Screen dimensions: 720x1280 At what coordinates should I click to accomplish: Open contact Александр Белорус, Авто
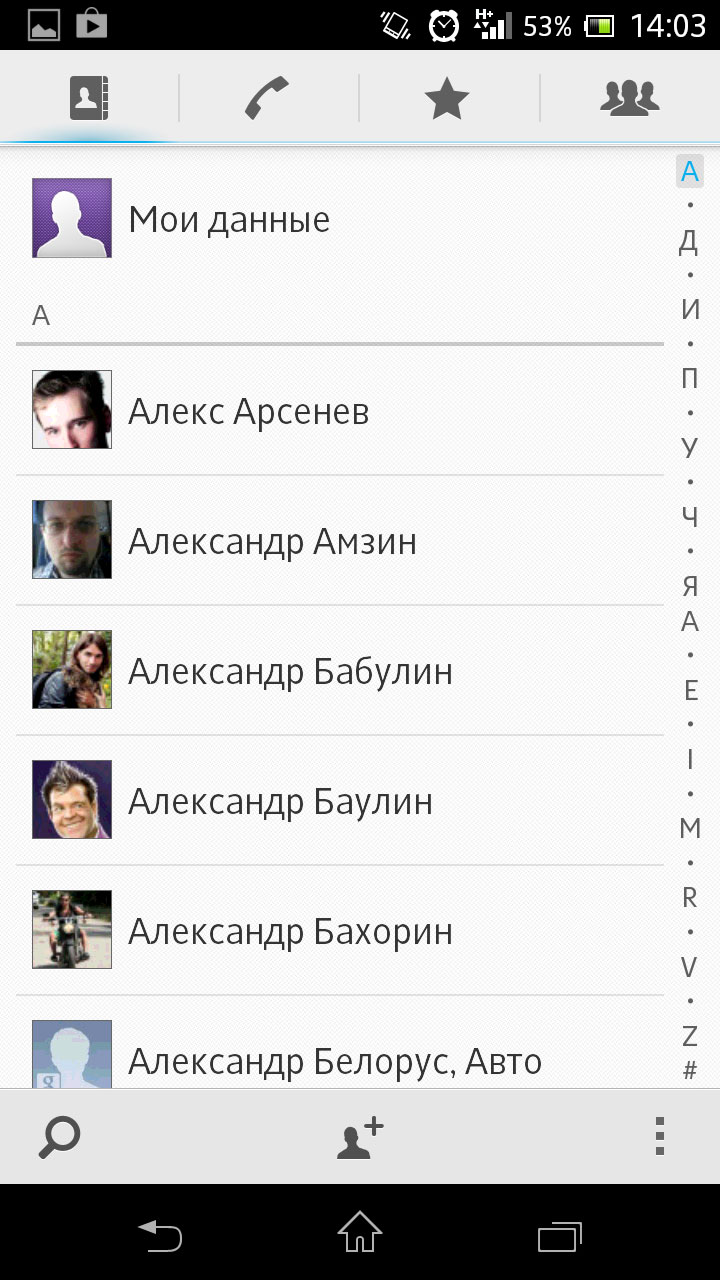coord(340,1042)
